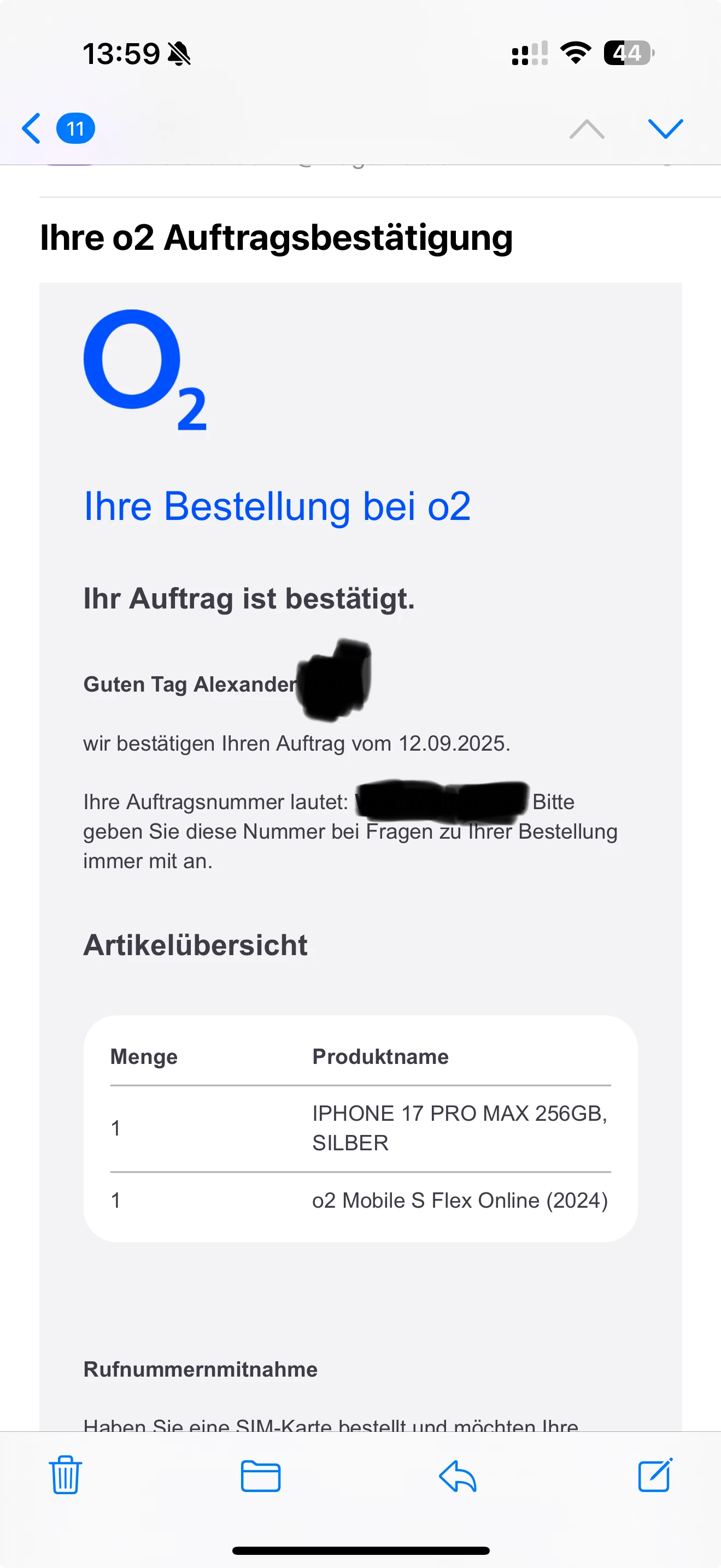
Task: Go back to the mailbox list
Action: [x=32, y=128]
